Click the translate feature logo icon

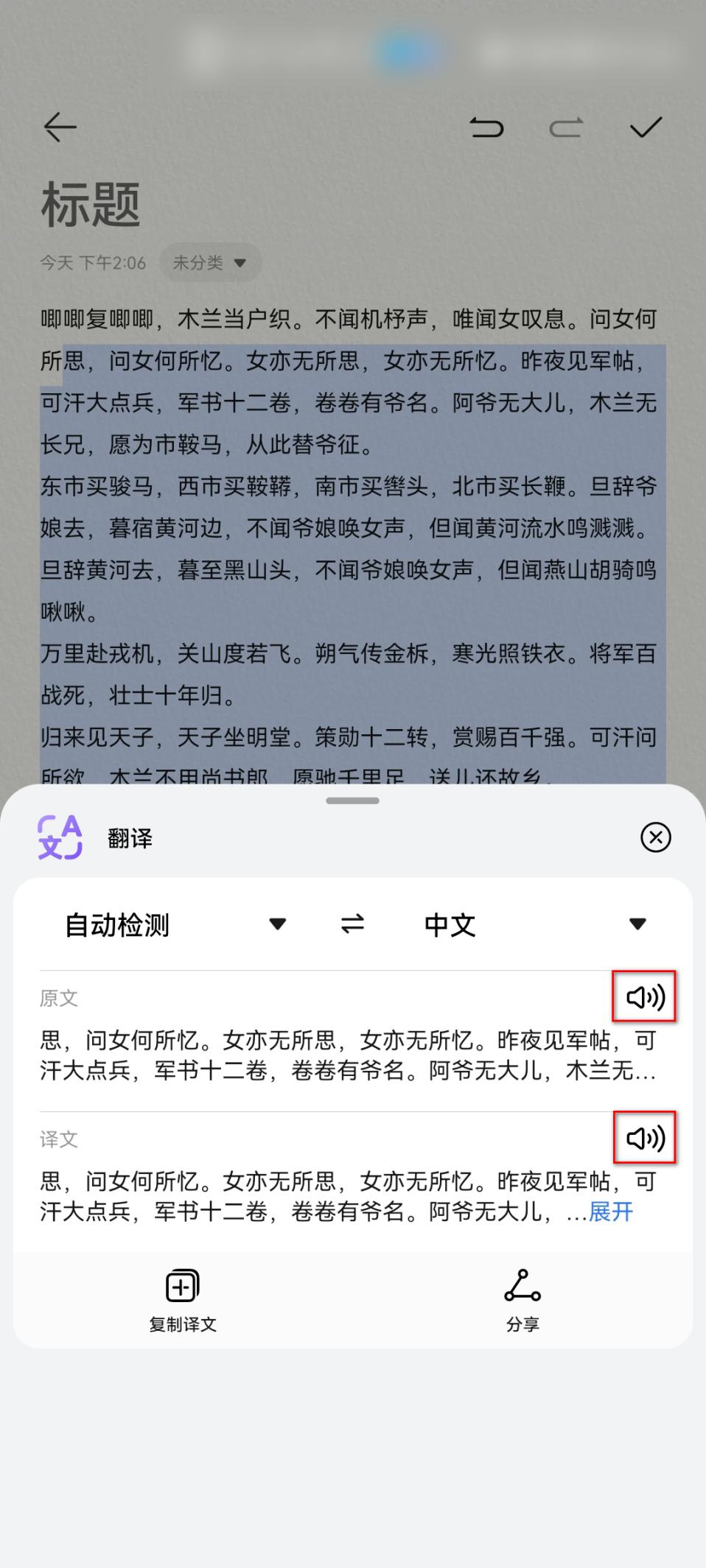60,837
